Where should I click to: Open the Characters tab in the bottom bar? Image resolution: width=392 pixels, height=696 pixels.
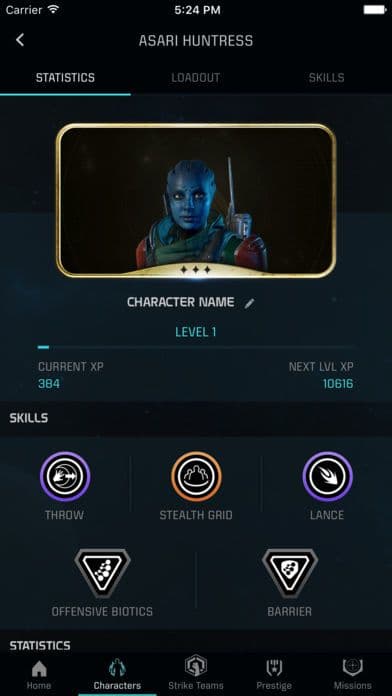(117, 675)
